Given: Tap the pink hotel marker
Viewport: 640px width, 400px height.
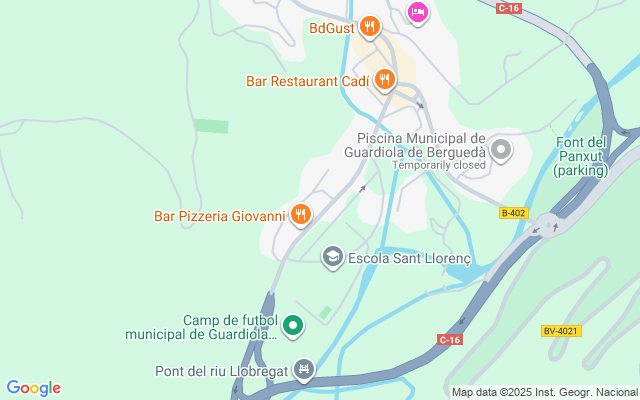Looking at the screenshot, I should click(418, 12).
